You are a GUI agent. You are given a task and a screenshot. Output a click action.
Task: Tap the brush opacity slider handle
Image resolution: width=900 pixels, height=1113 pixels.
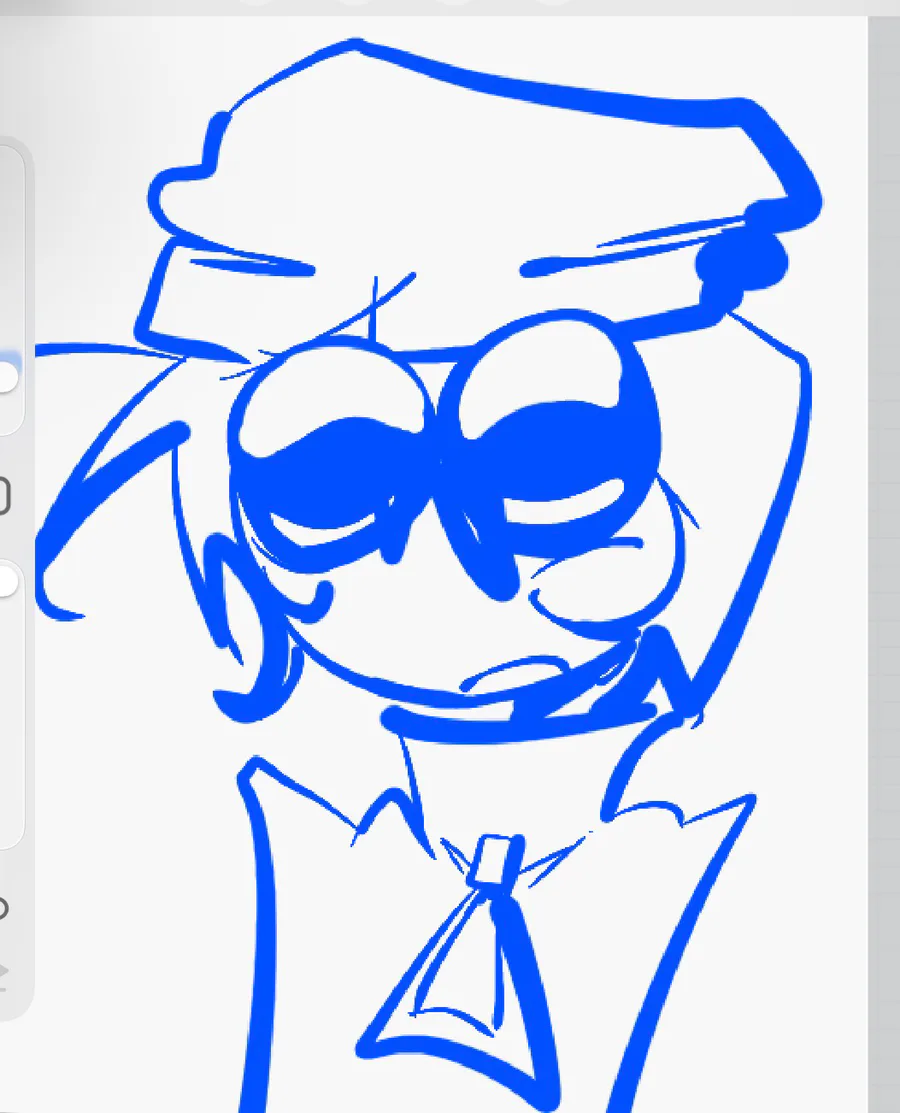[x=6, y=583]
